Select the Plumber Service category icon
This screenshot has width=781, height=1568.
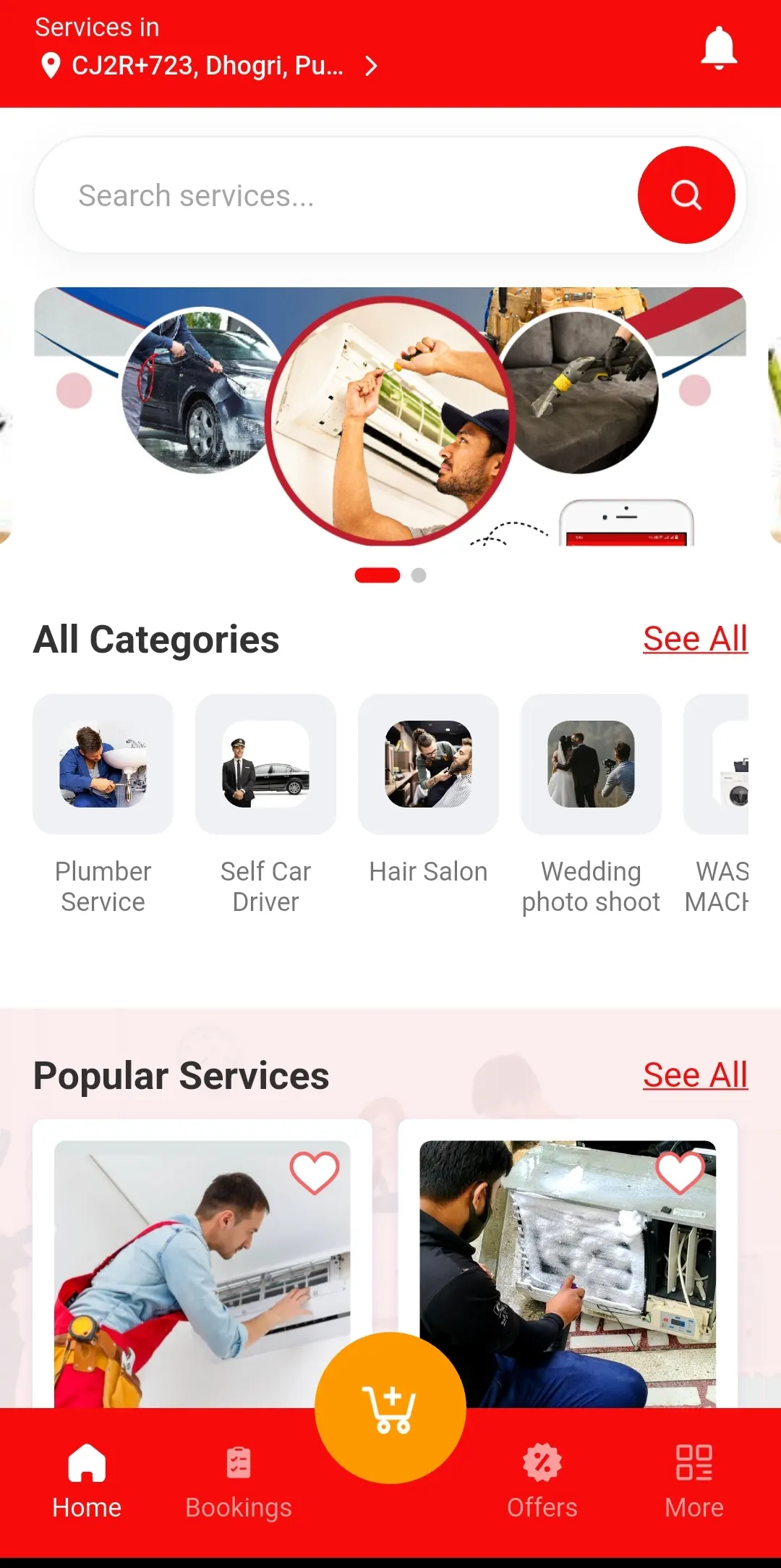[x=102, y=764]
